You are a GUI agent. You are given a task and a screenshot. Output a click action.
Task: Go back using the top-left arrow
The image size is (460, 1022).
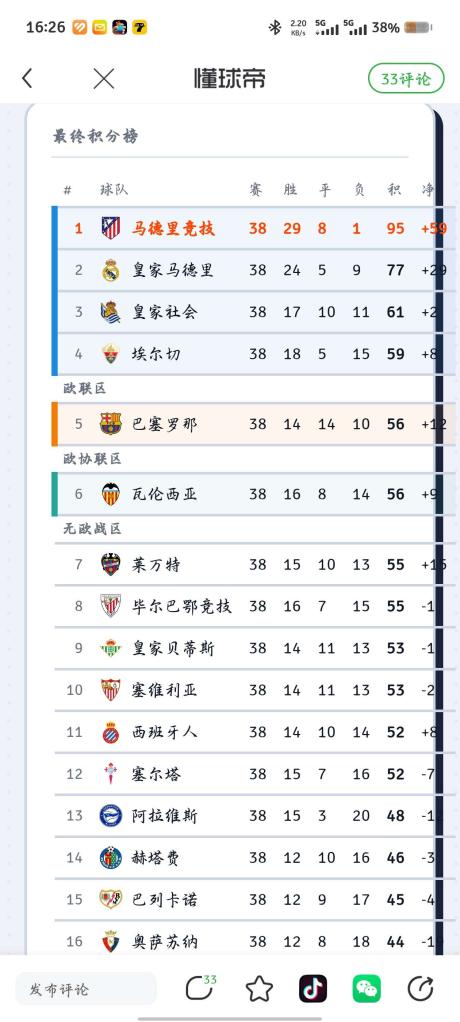point(27,79)
